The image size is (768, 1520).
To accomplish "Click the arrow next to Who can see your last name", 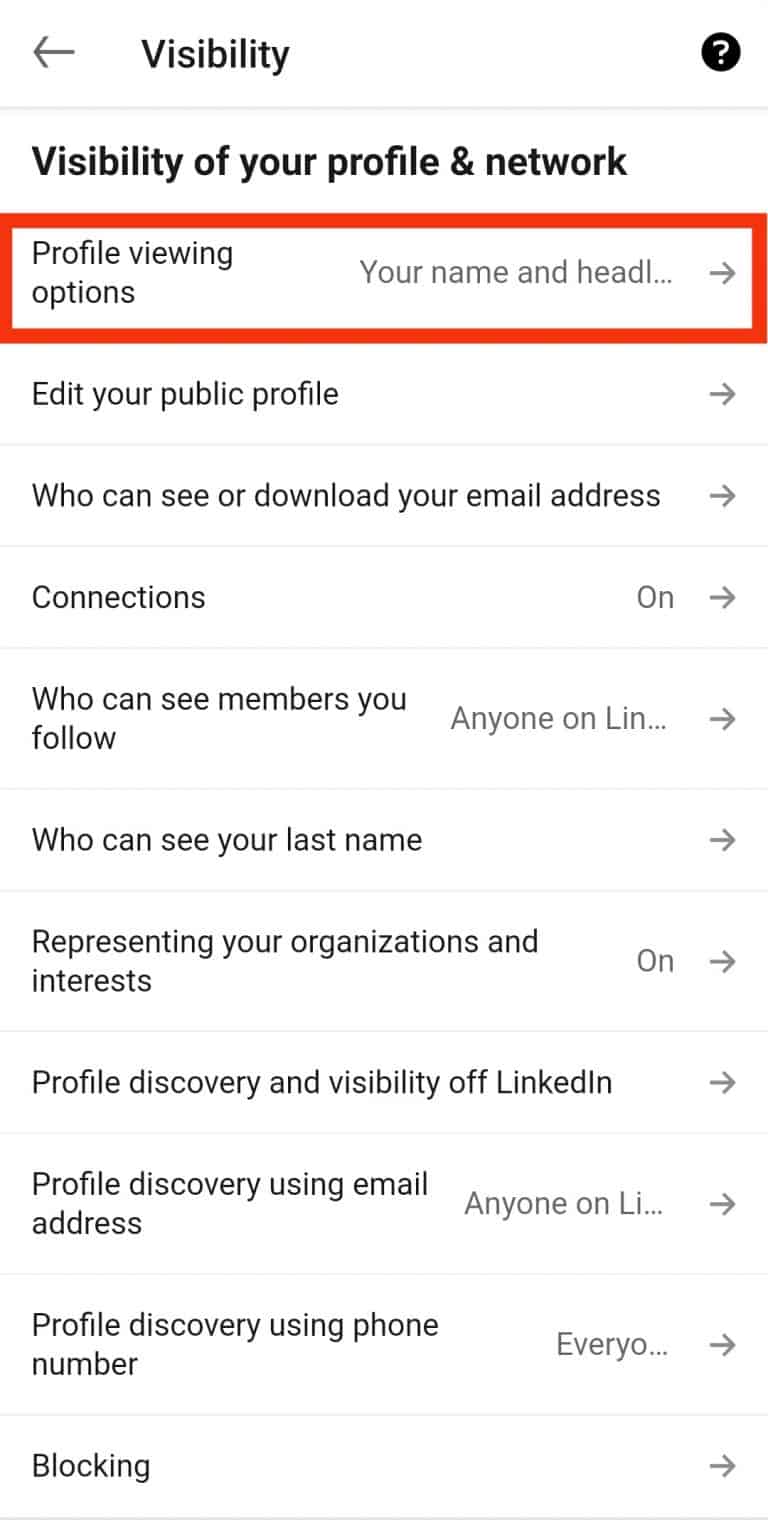I will pos(722,840).
